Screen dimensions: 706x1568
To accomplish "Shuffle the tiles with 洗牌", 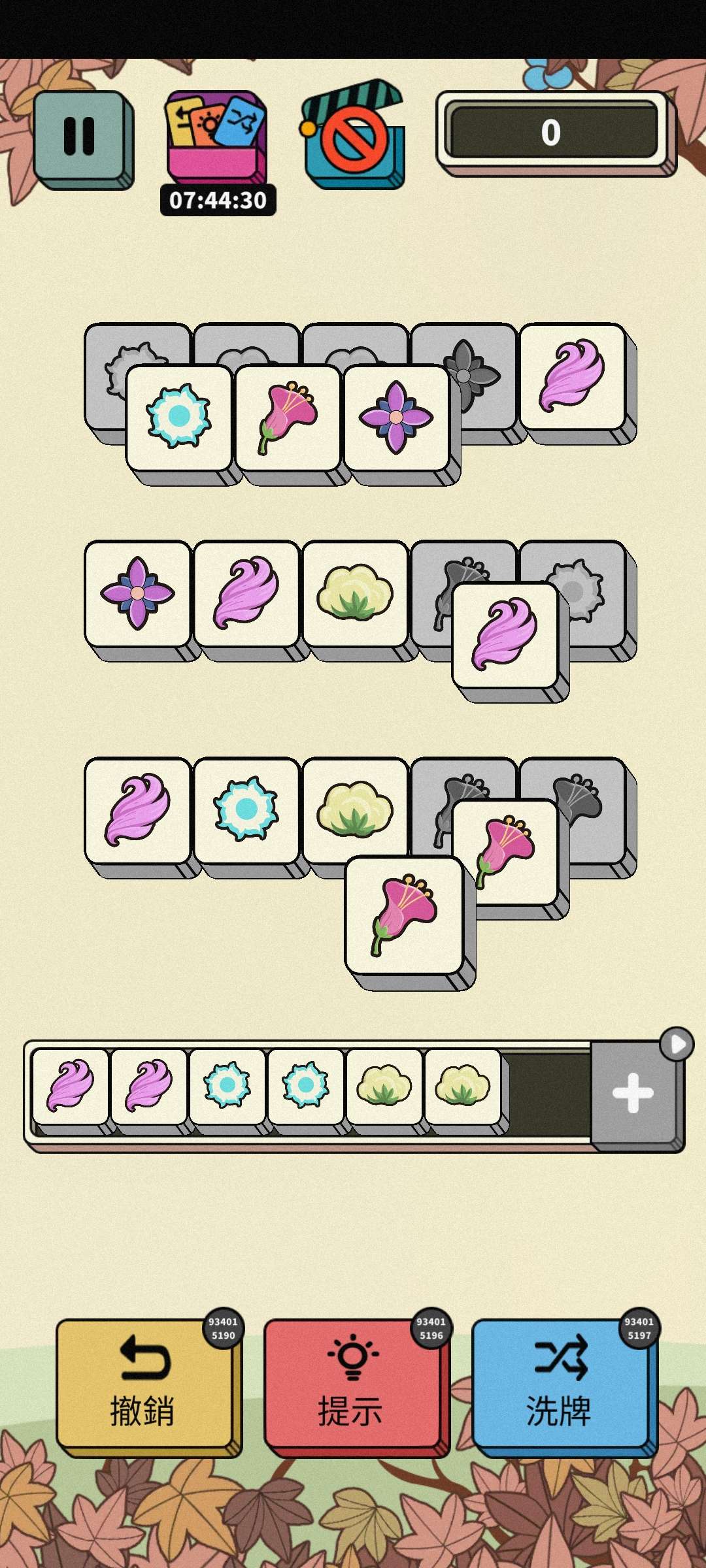I will pos(561,1385).
